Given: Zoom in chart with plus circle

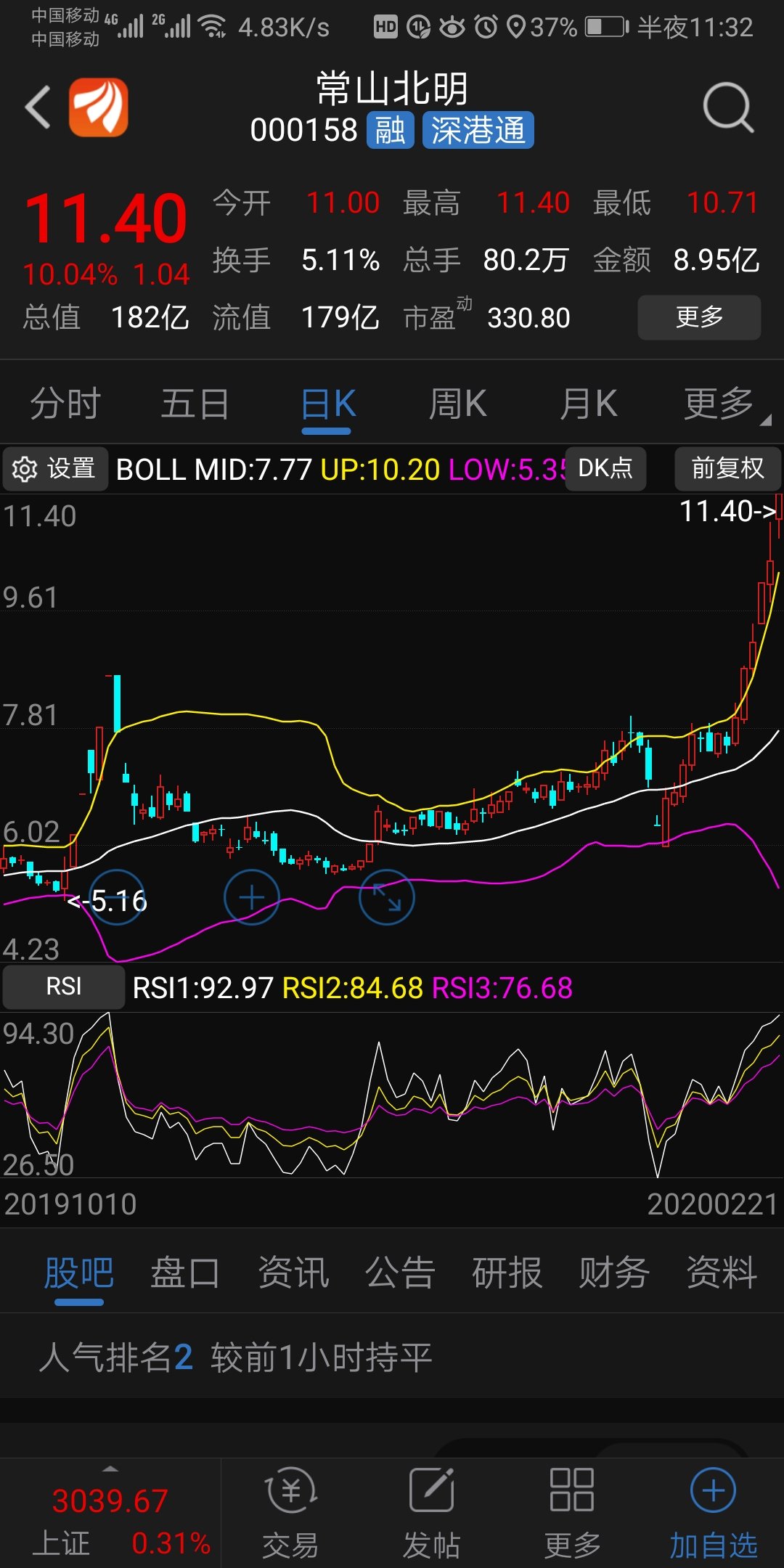Looking at the screenshot, I should pos(252,898).
